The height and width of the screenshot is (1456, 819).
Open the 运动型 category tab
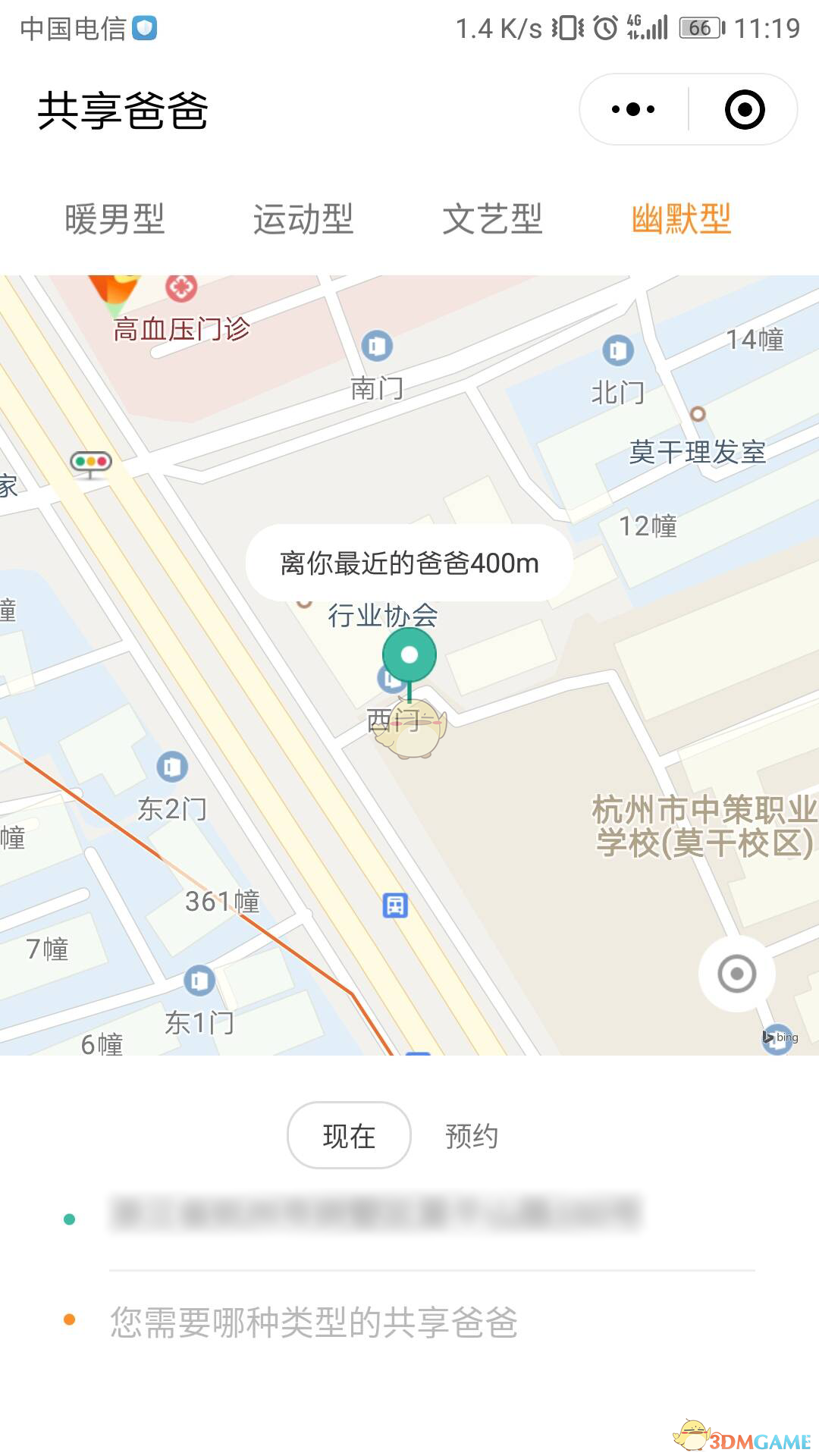click(x=305, y=220)
